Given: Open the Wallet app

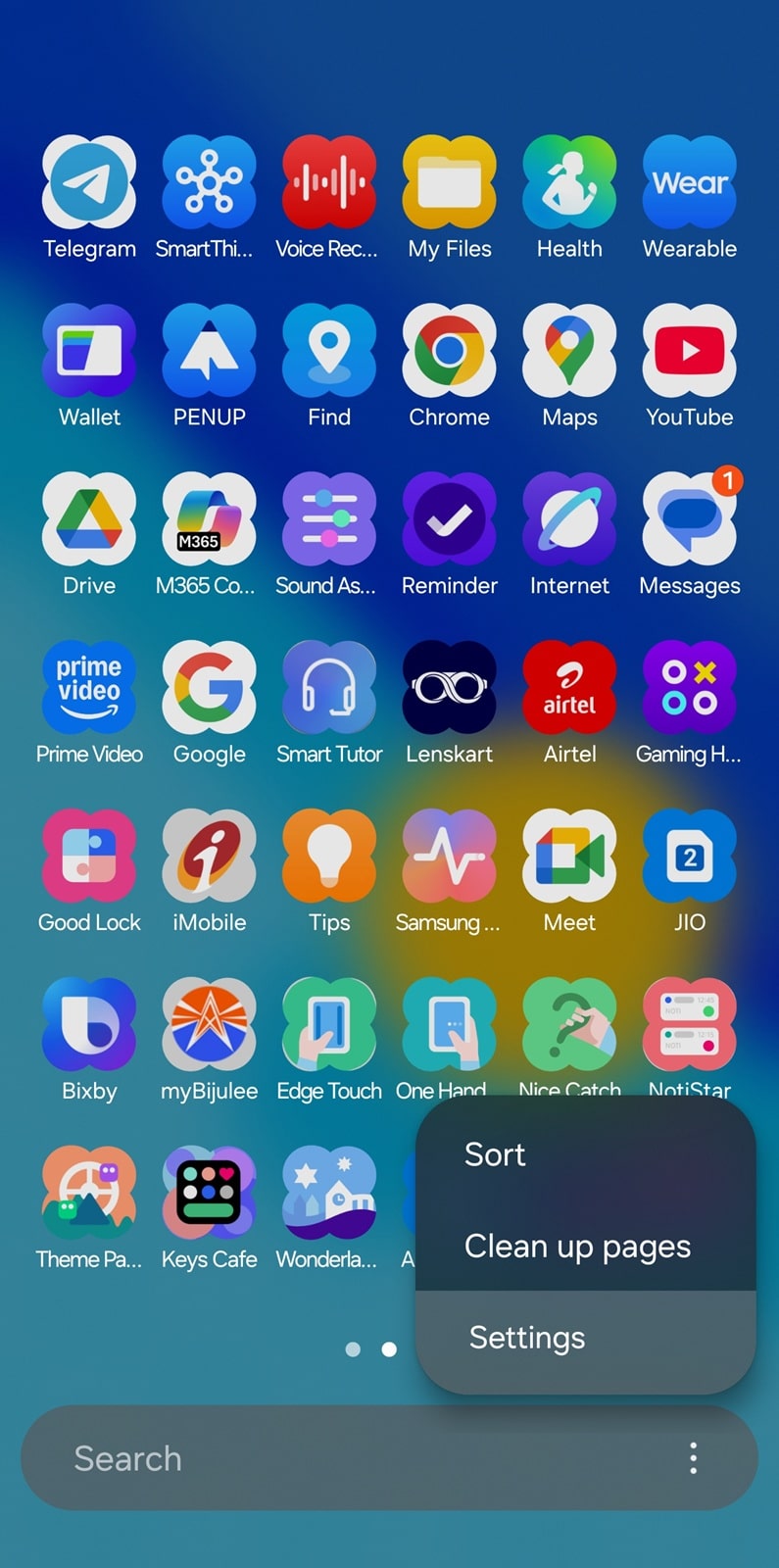Looking at the screenshot, I should [89, 352].
